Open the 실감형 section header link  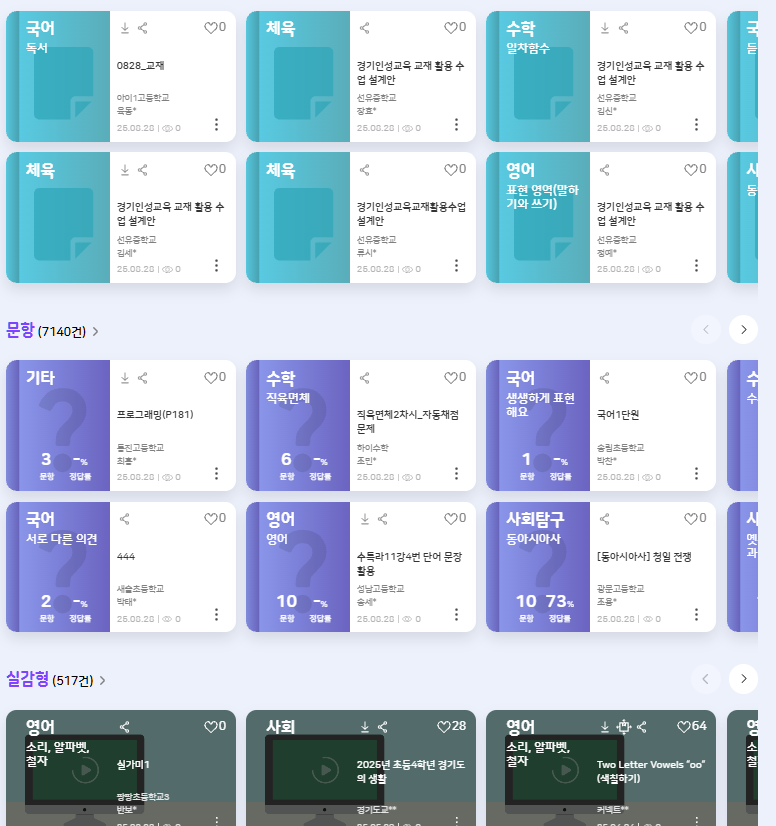(55, 680)
